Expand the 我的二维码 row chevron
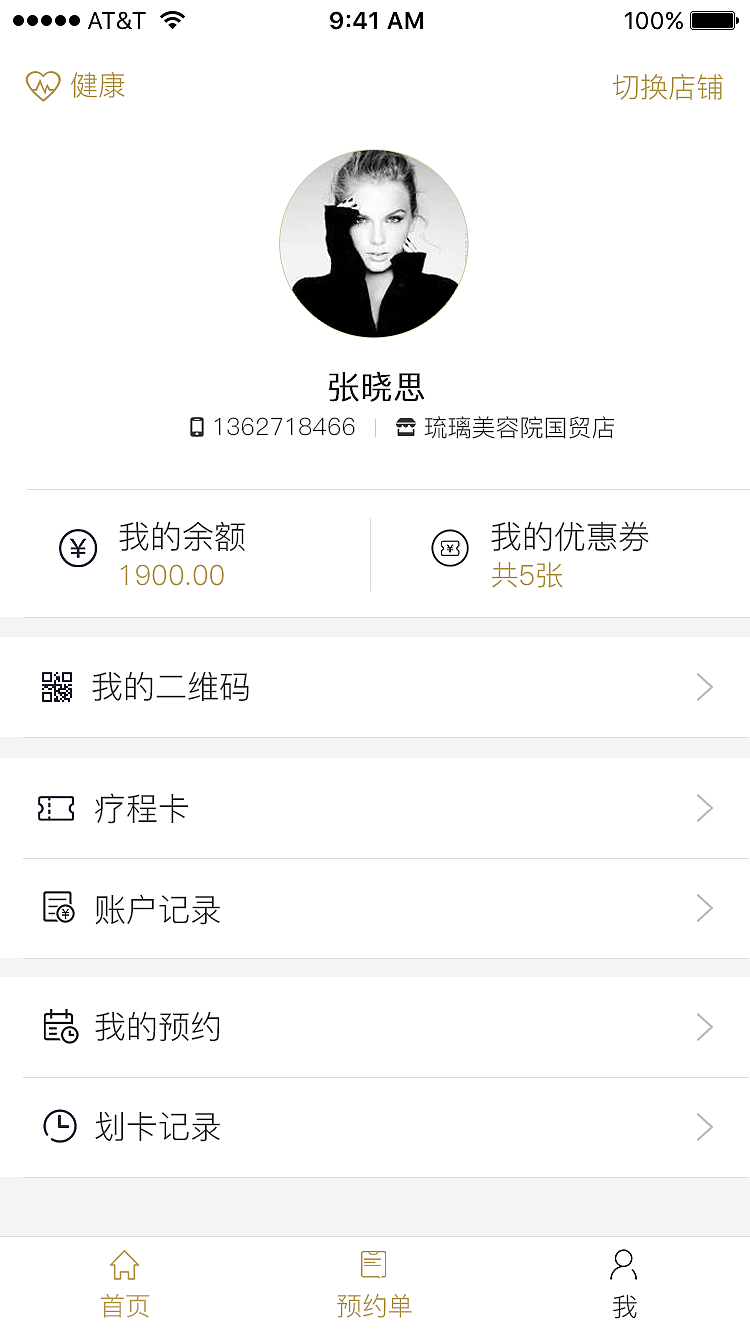The height and width of the screenshot is (1335, 750). click(x=705, y=687)
